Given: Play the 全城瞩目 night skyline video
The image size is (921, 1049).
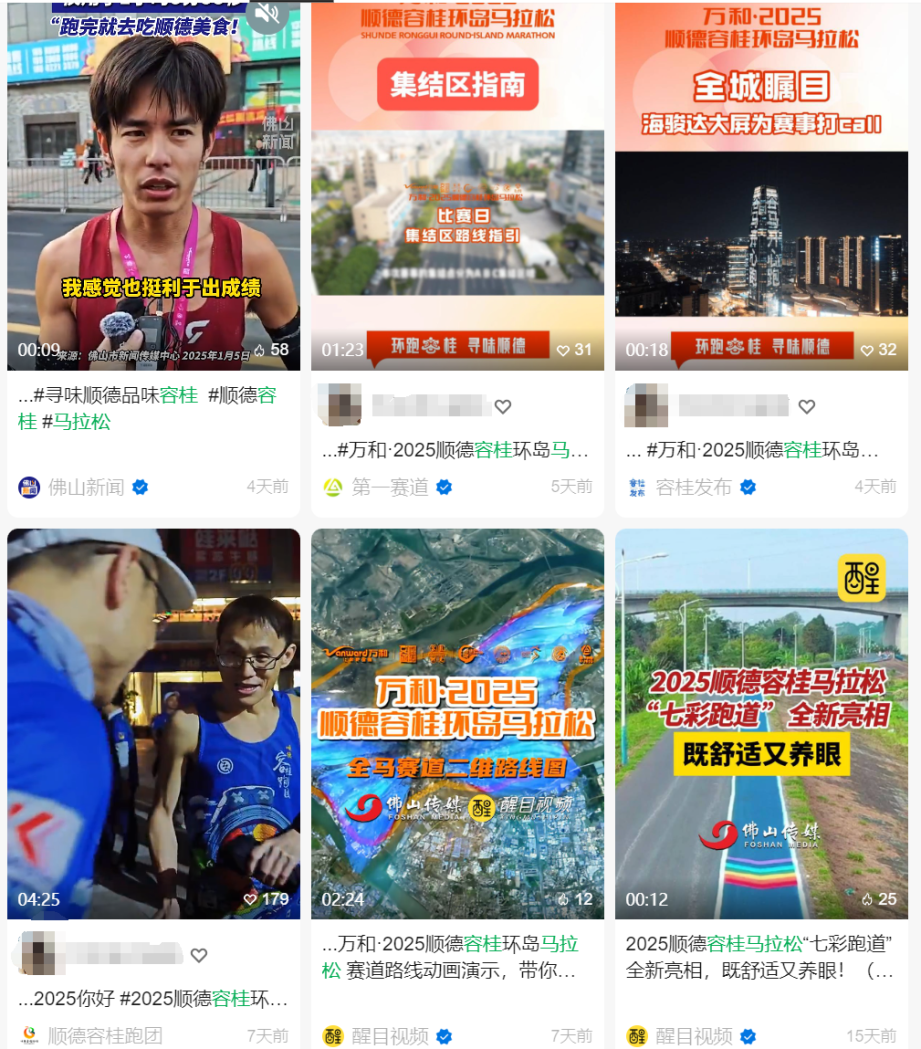Looking at the screenshot, I should point(761,185).
